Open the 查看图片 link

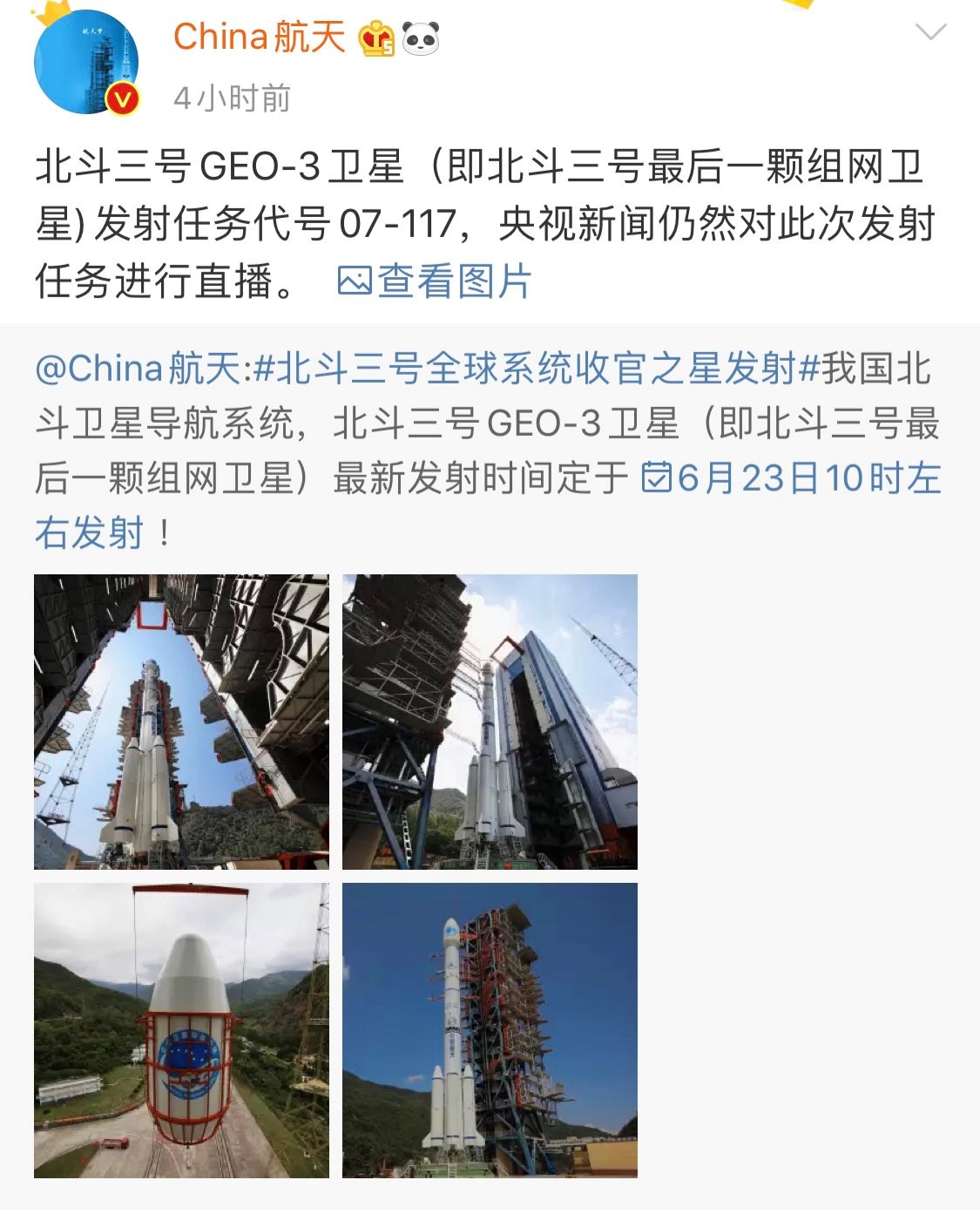coord(453,281)
